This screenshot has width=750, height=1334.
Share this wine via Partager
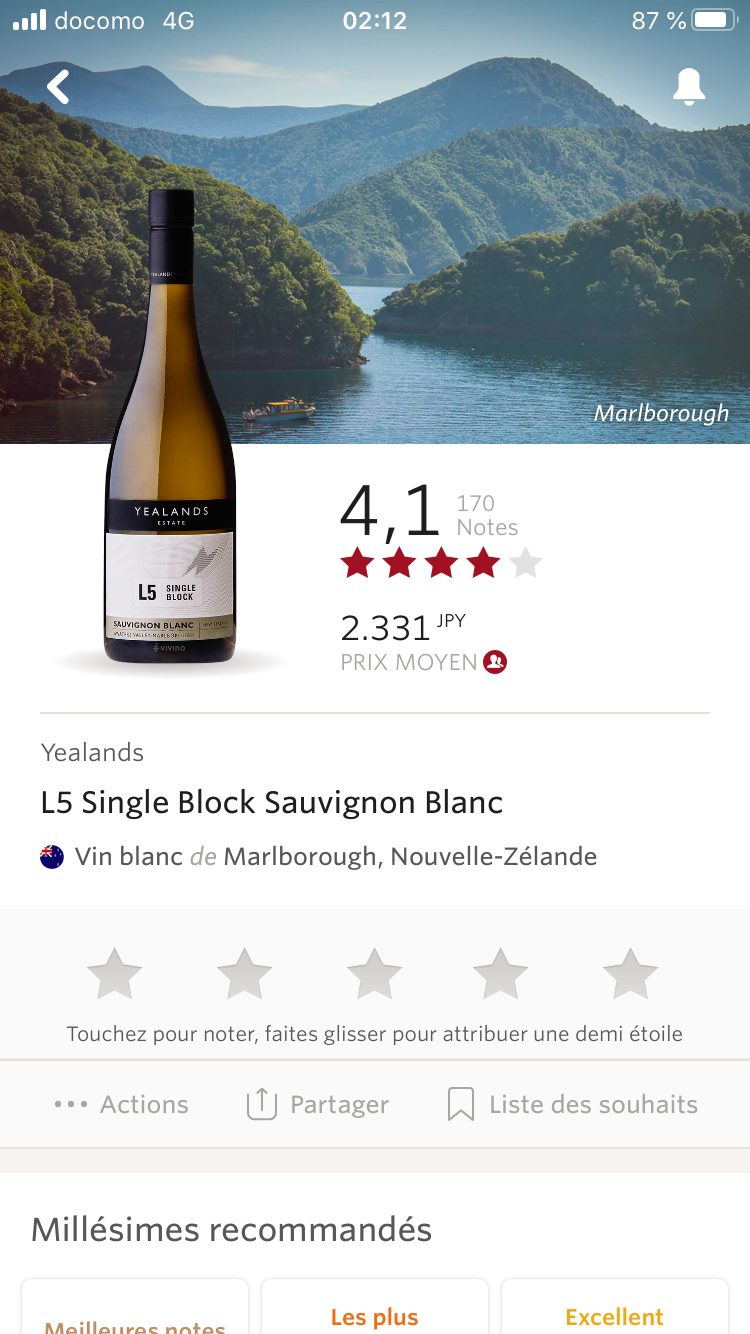318,1104
